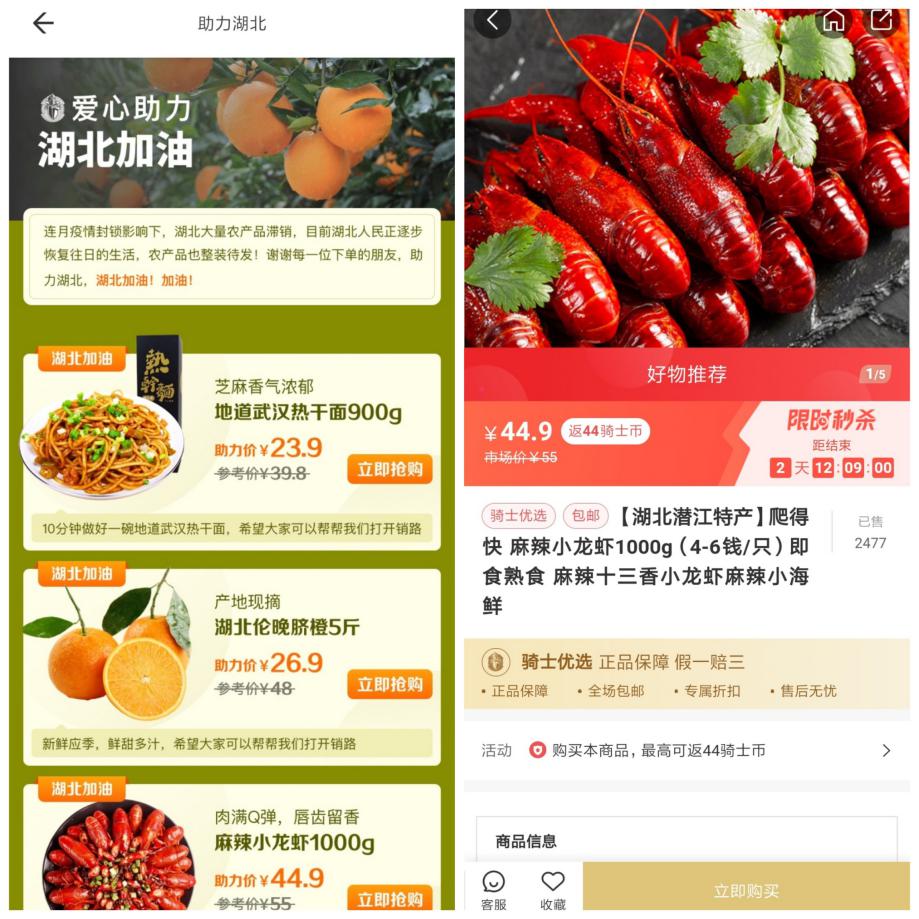The width and height of the screenshot is (919, 919).
Task: Add the product to 收藏
Action: tap(553, 888)
